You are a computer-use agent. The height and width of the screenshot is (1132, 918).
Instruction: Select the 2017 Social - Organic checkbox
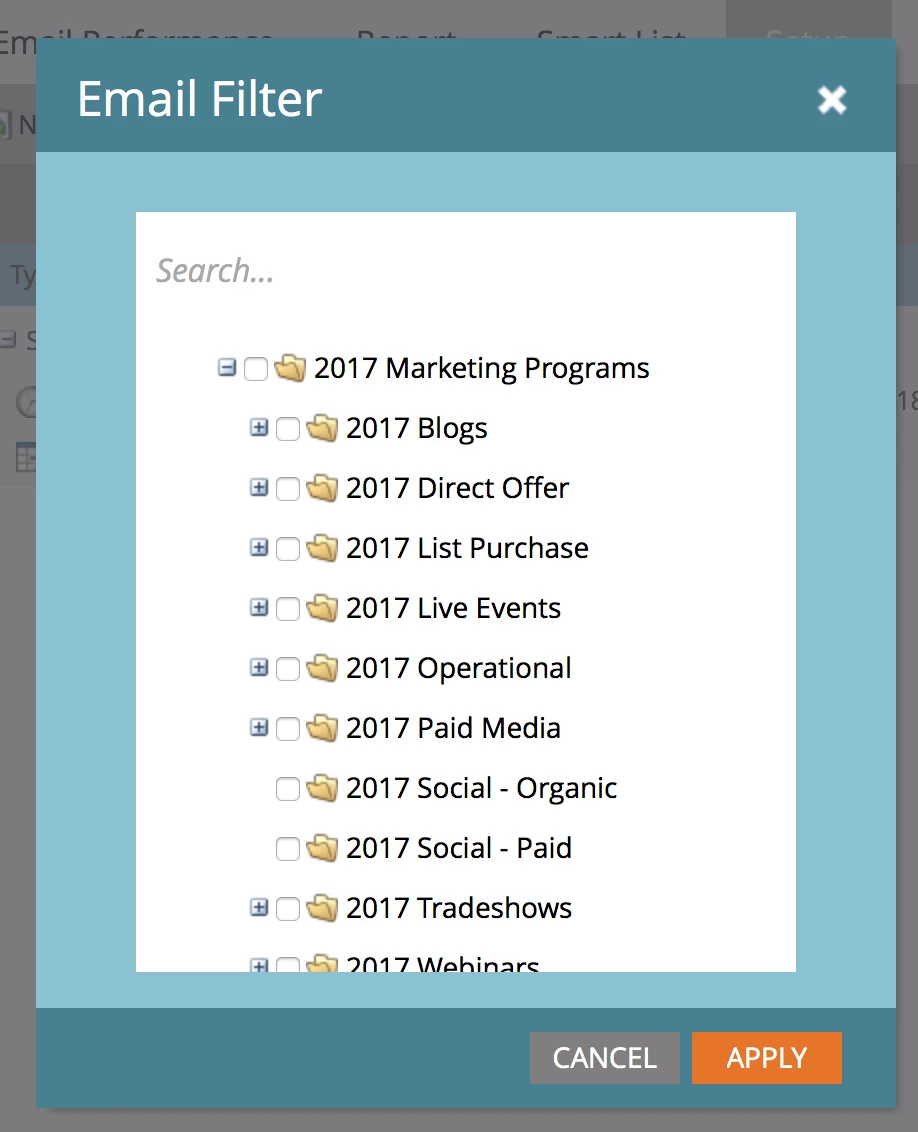pos(288,789)
